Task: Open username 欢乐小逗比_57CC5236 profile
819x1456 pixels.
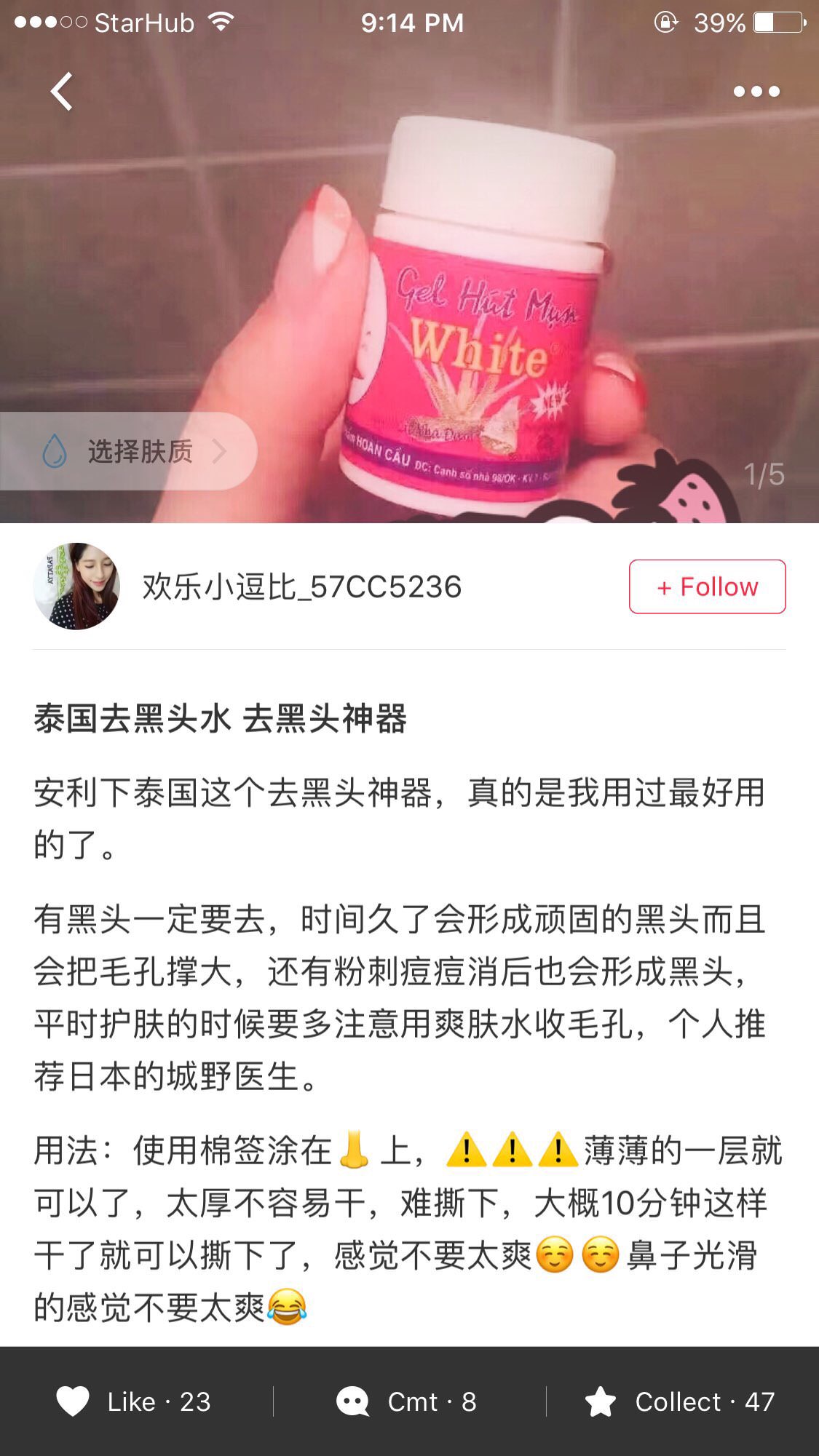Action: pyautogui.click(x=302, y=587)
